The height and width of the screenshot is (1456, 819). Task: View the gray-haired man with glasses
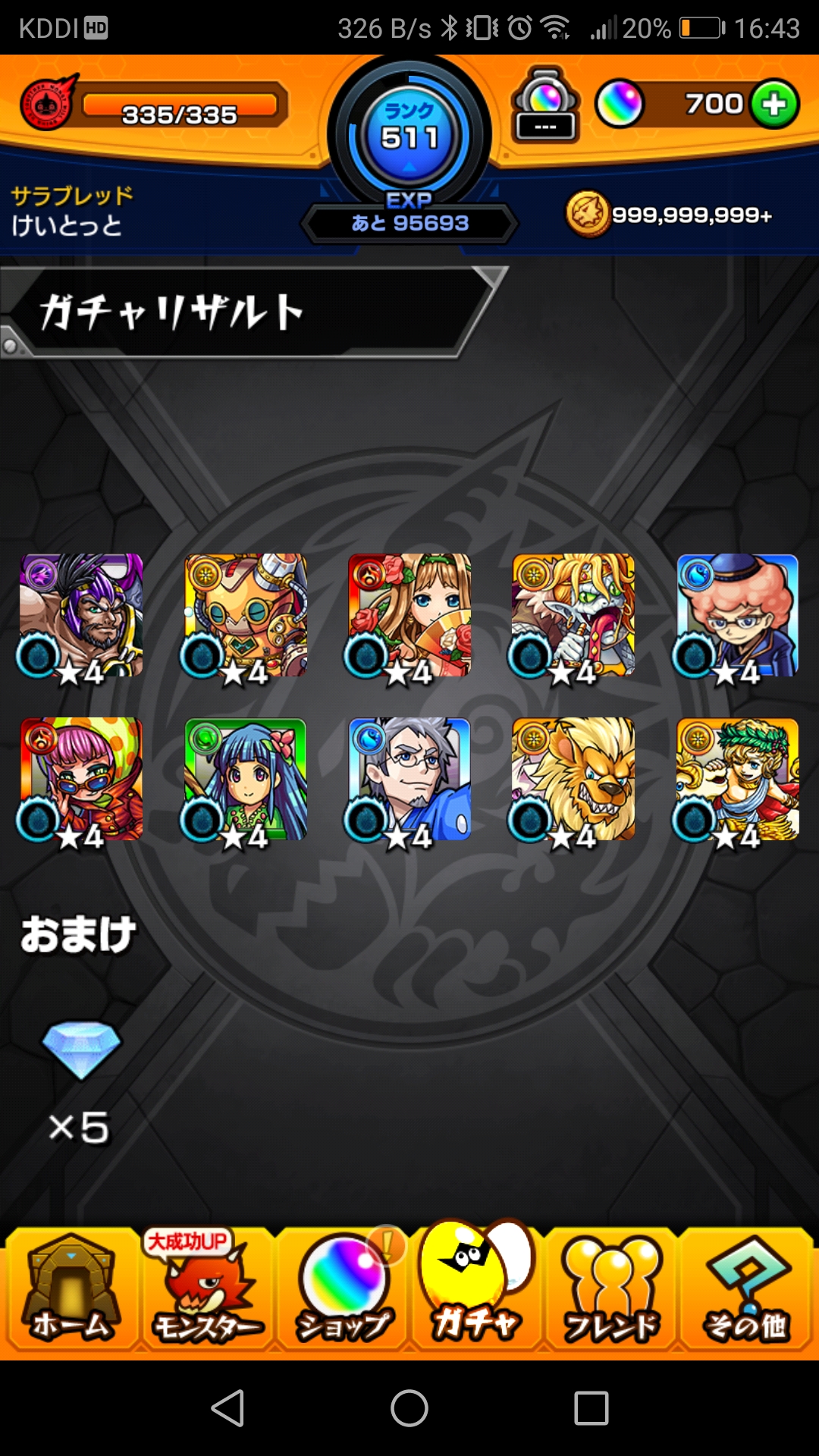pyautogui.click(x=409, y=780)
